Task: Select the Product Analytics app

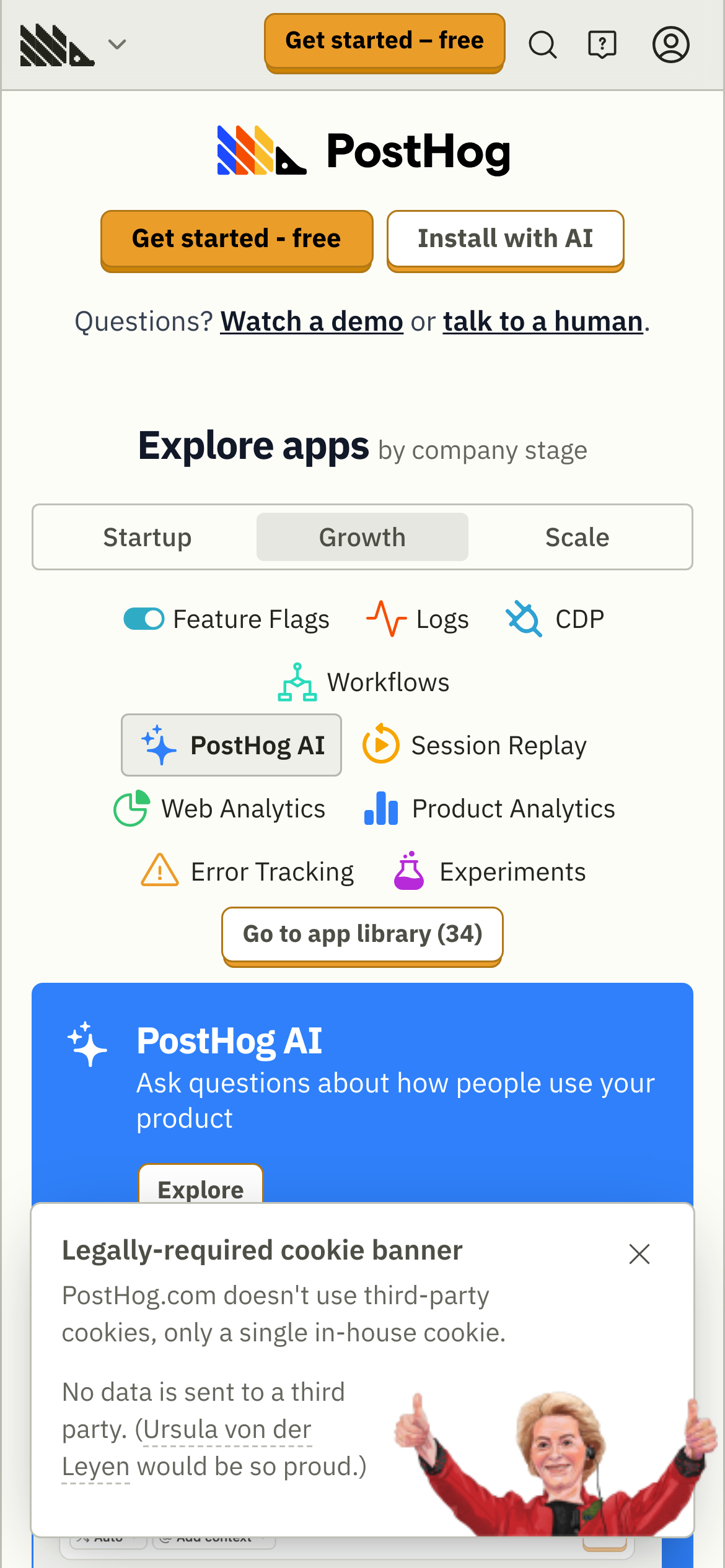Action: [490, 809]
